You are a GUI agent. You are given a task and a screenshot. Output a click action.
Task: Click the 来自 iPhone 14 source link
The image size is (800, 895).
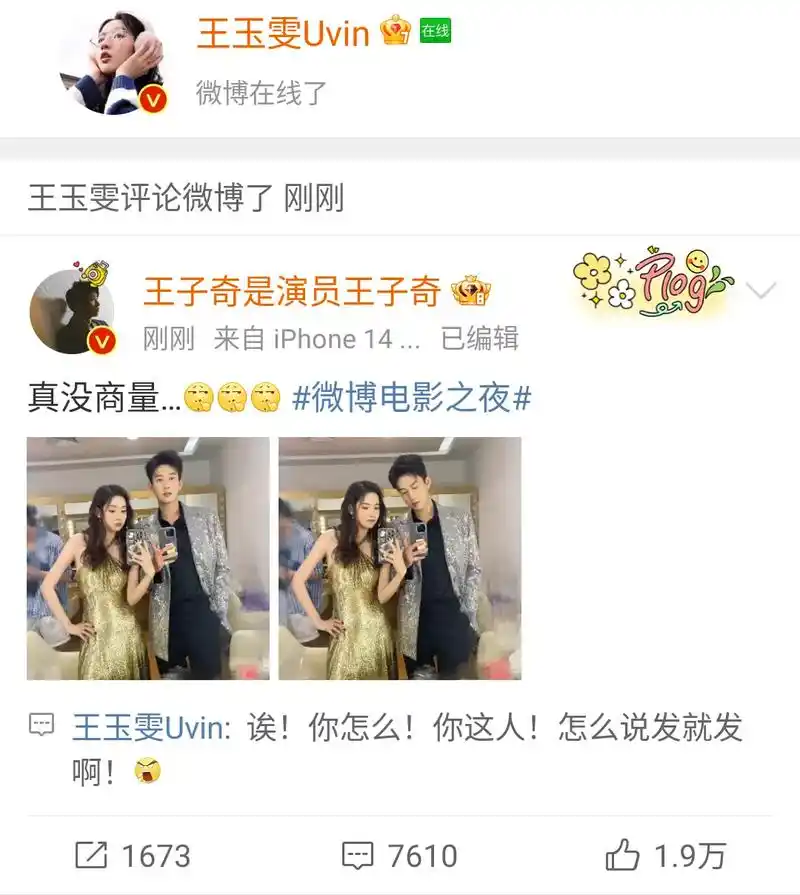tap(310, 340)
